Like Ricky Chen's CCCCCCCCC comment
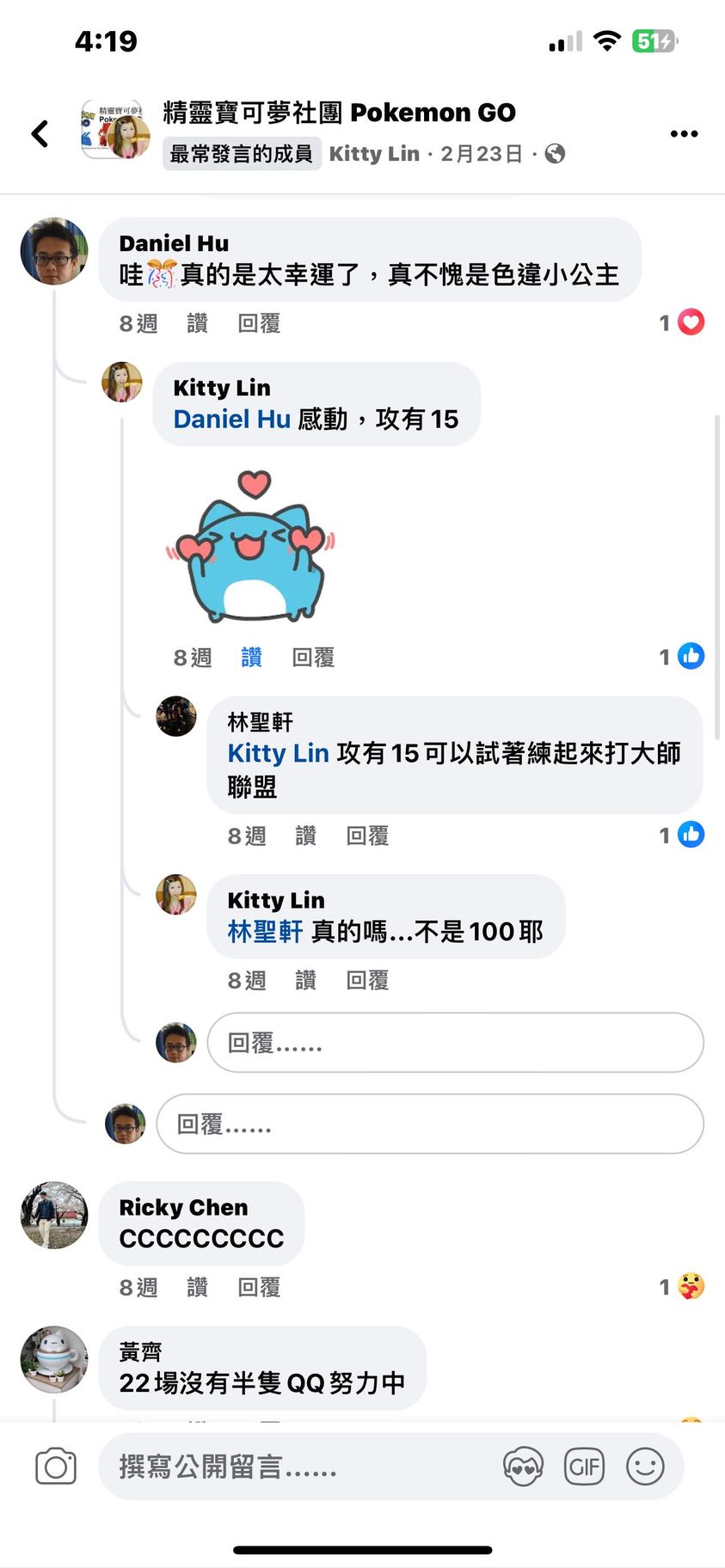725x1568 pixels. click(197, 1287)
